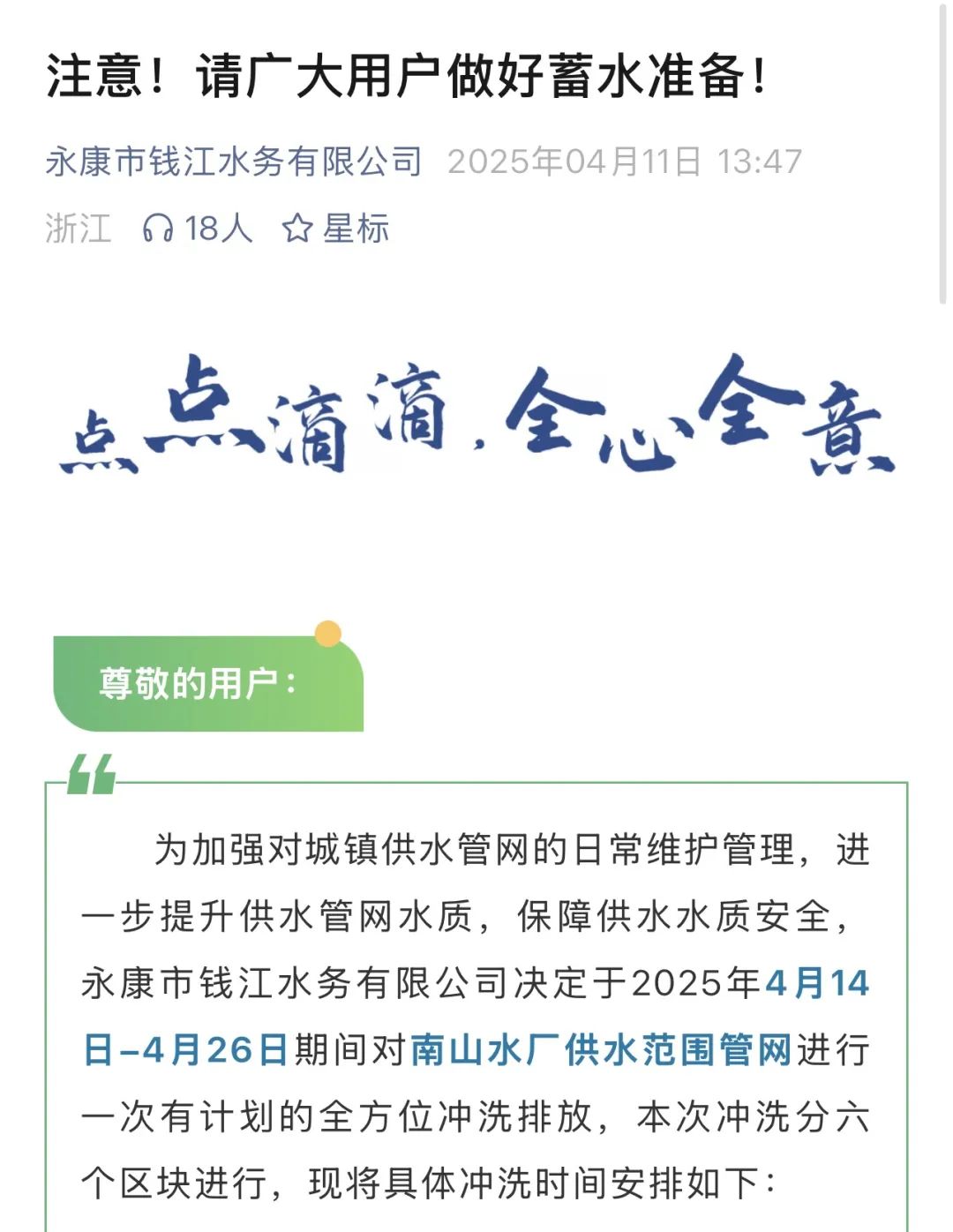This screenshot has width=953, height=1232.
Task: Open 永康市钱江水务有限公司 account page
Action: point(234,162)
